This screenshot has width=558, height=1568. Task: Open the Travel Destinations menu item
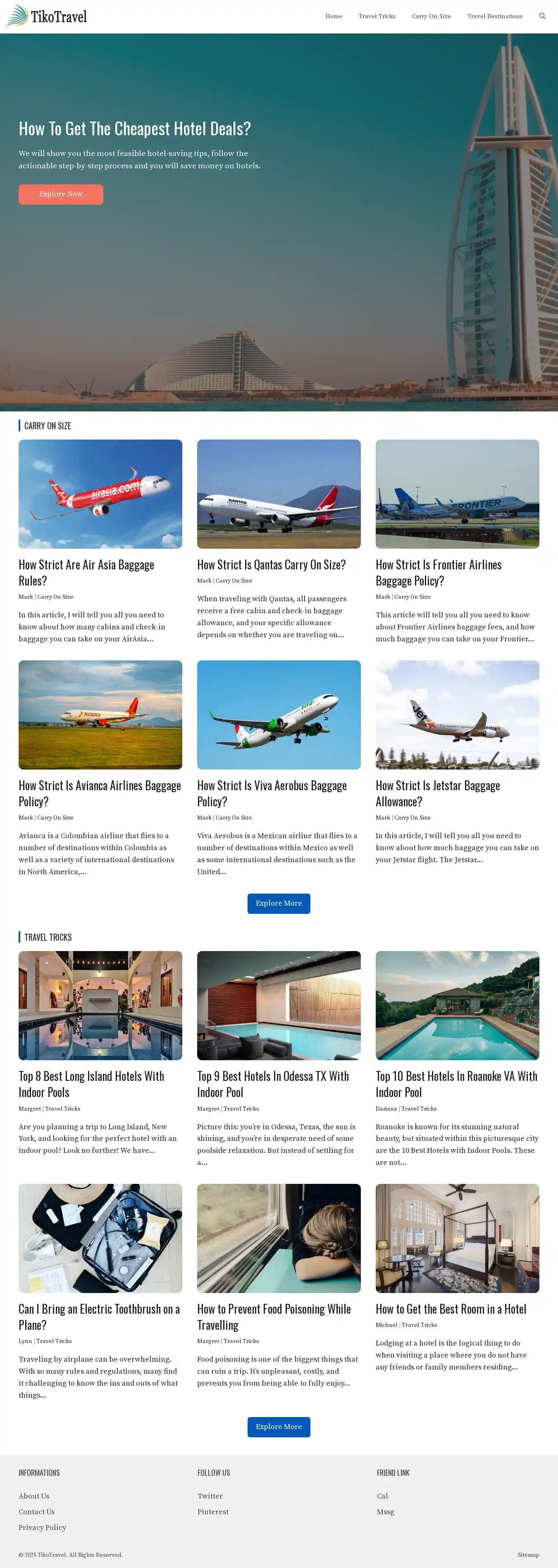point(495,17)
